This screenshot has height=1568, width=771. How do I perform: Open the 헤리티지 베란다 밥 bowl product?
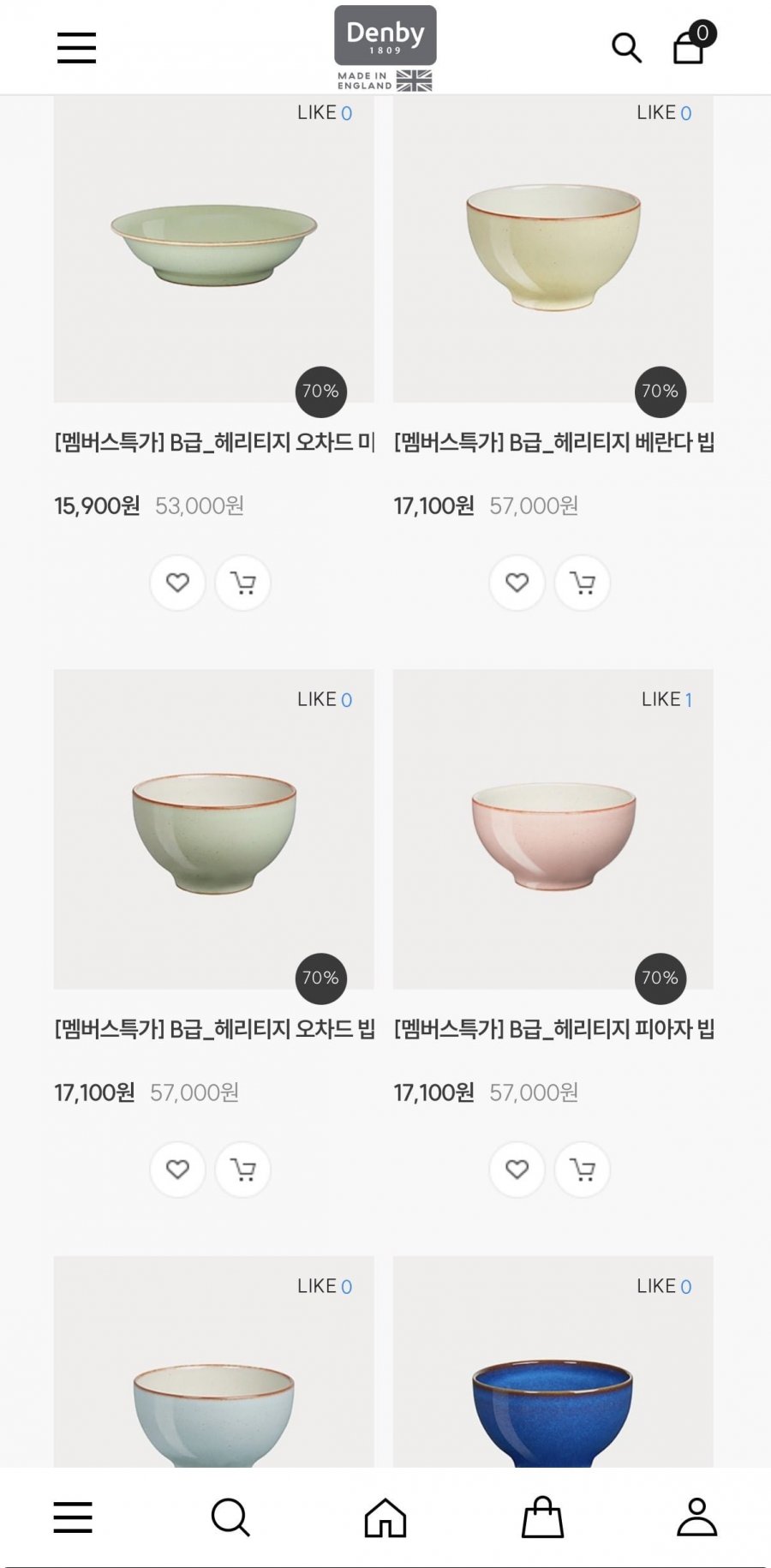coord(553,248)
